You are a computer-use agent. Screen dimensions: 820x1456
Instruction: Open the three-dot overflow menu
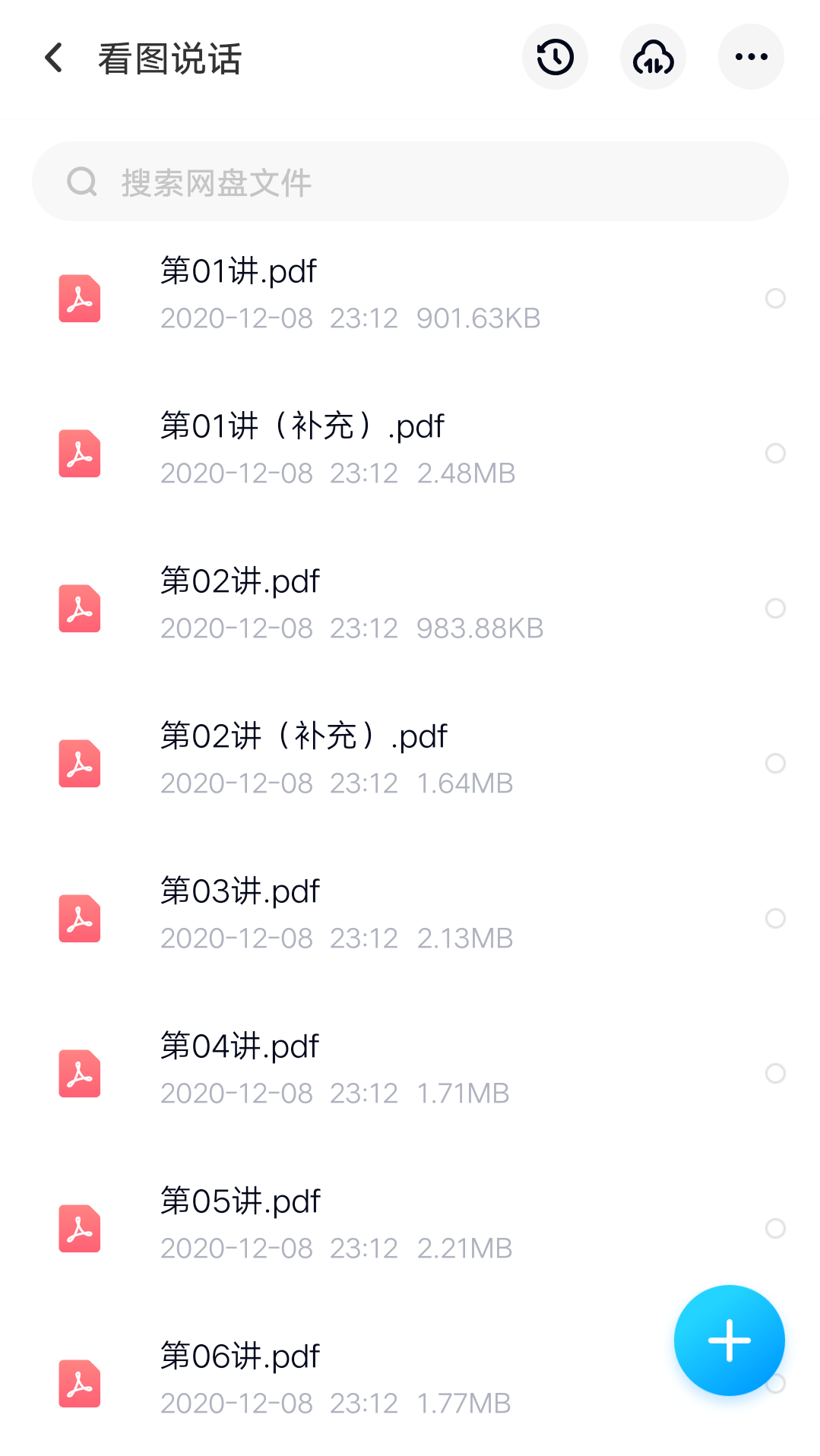pyautogui.click(x=751, y=57)
